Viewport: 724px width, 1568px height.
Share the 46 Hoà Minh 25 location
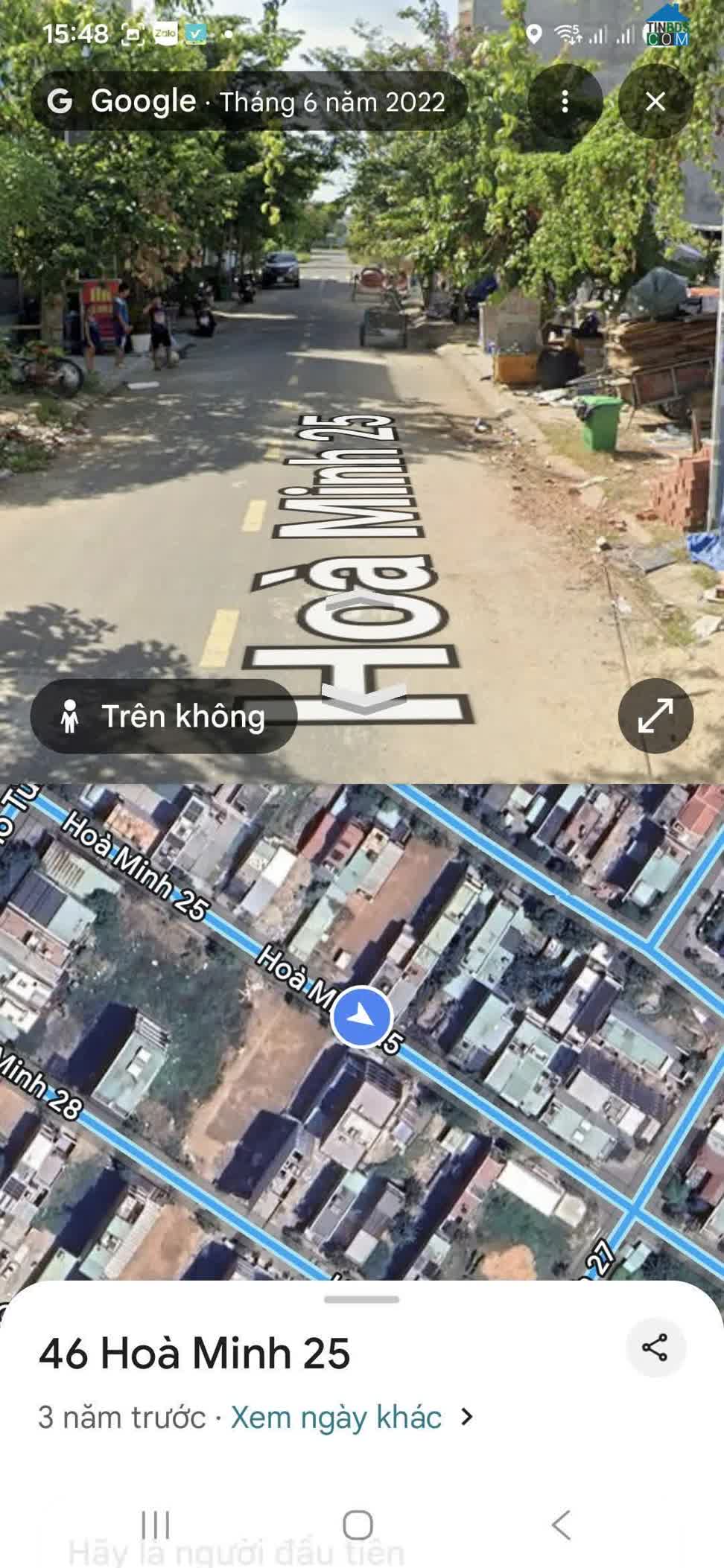(x=655, y=1347)
